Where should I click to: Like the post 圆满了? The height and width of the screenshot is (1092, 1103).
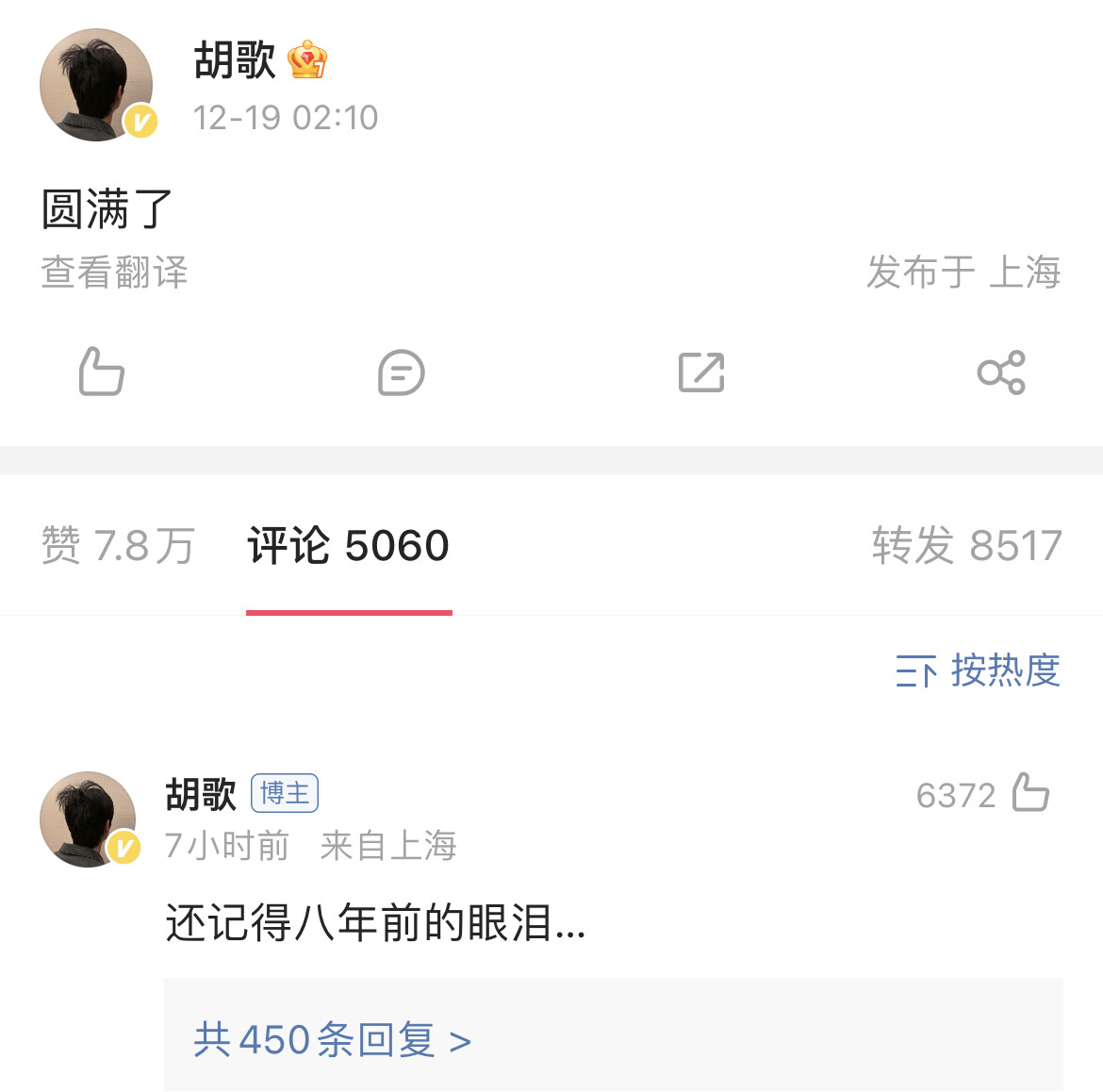tap(102, 372)
